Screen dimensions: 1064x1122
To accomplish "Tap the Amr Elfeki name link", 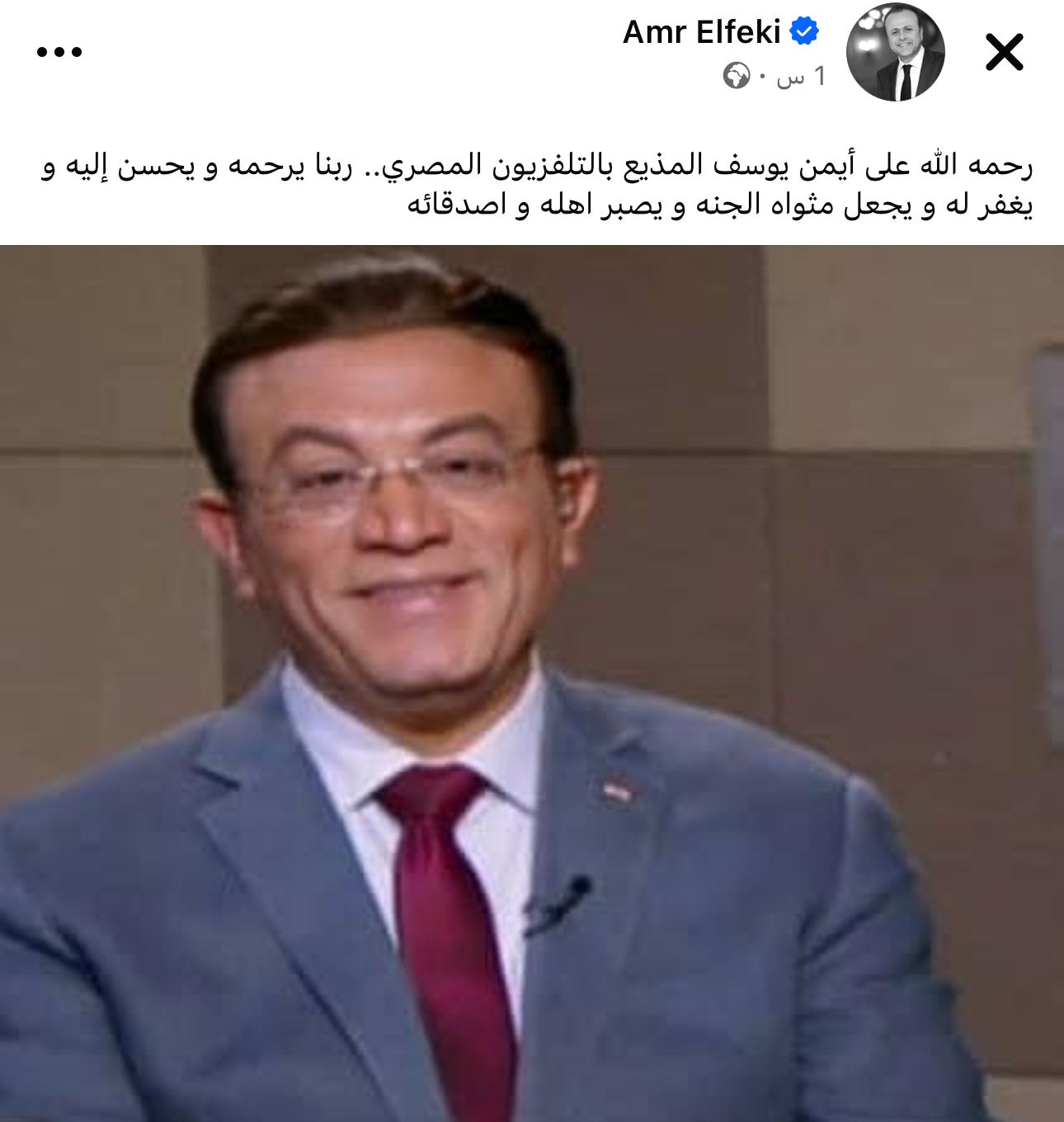I will [701, 33].
